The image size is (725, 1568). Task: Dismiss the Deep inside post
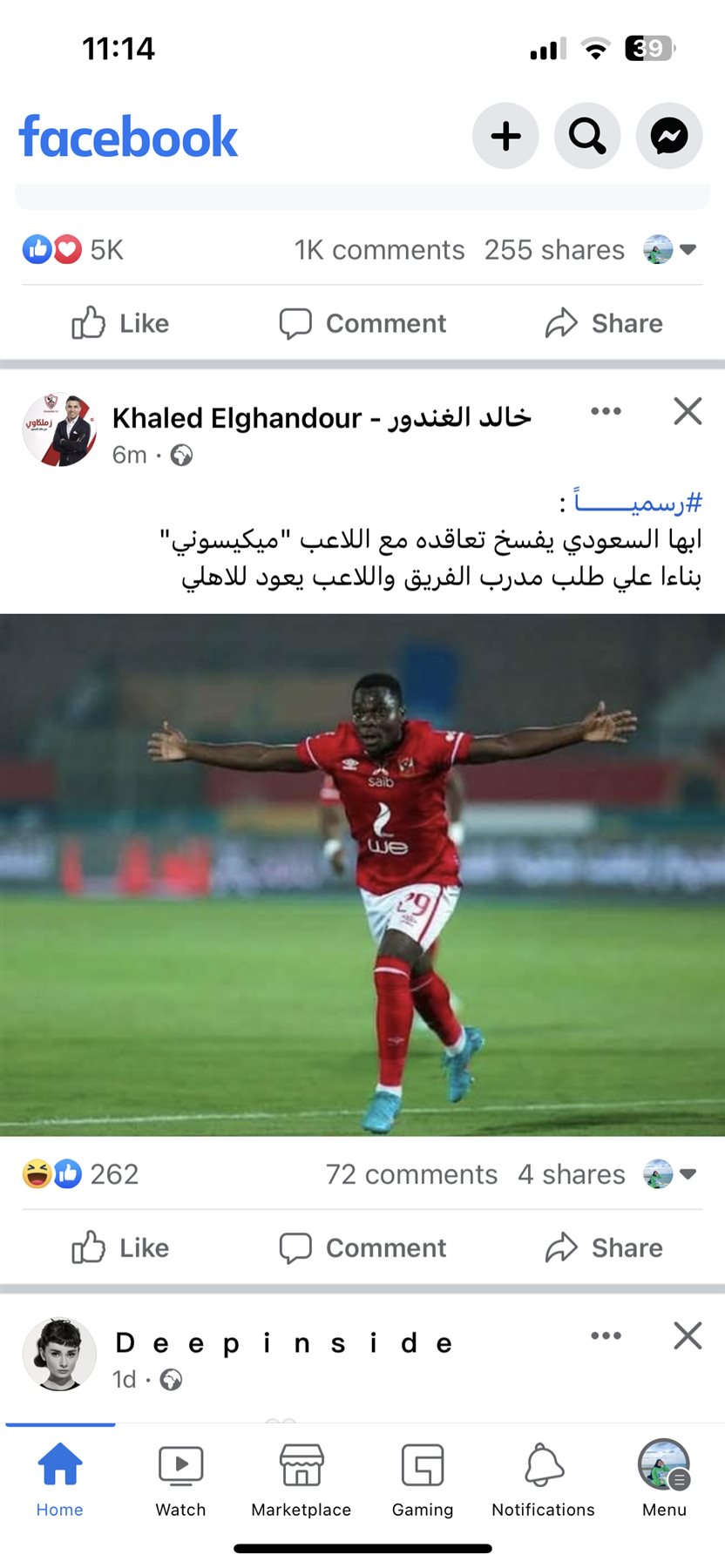[688, 1335]
